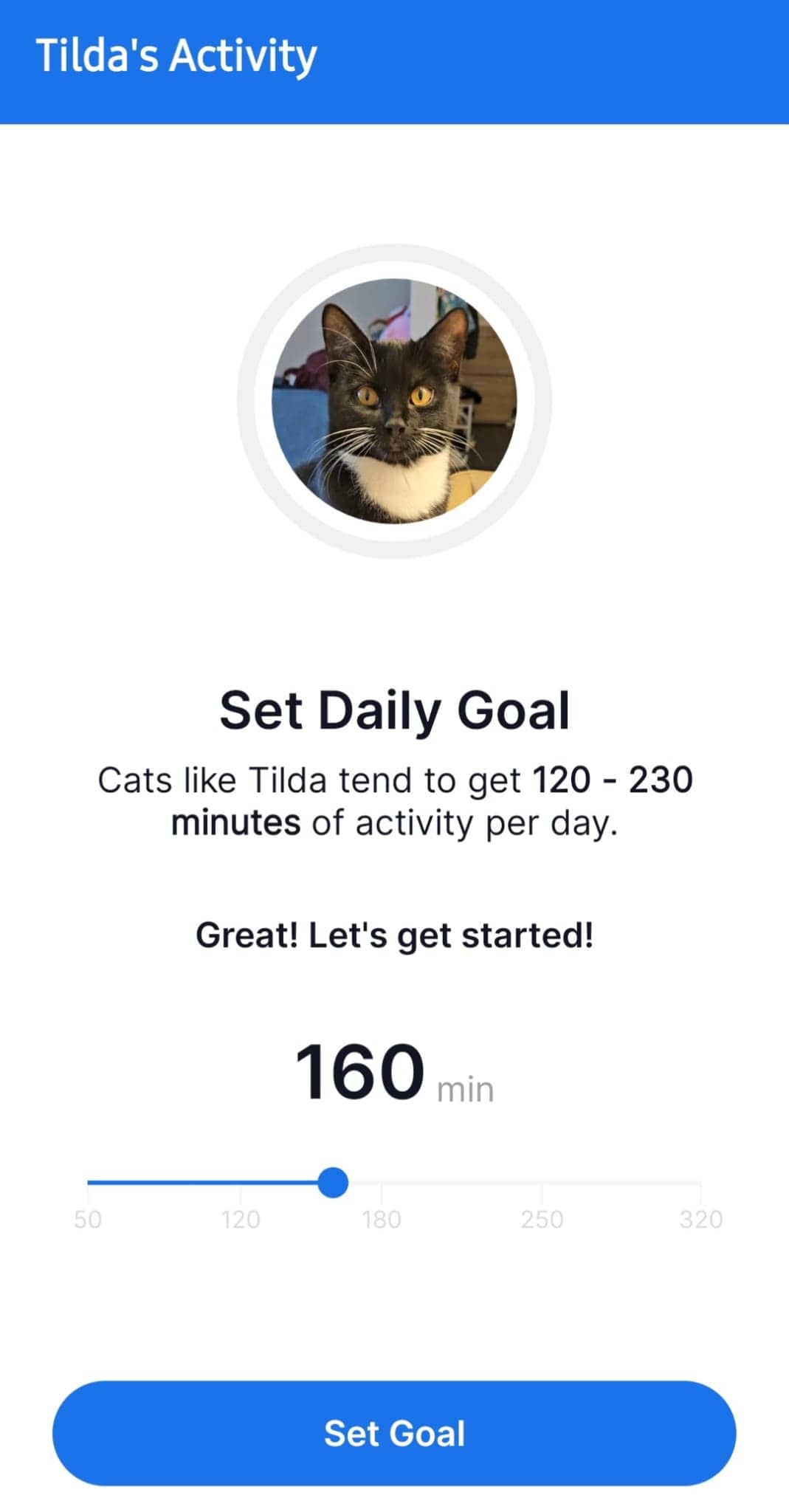Viewport: 789px width, 1512px height.
Task: Select the 50 mark on the activity scale
Action: click(88, 1218)
